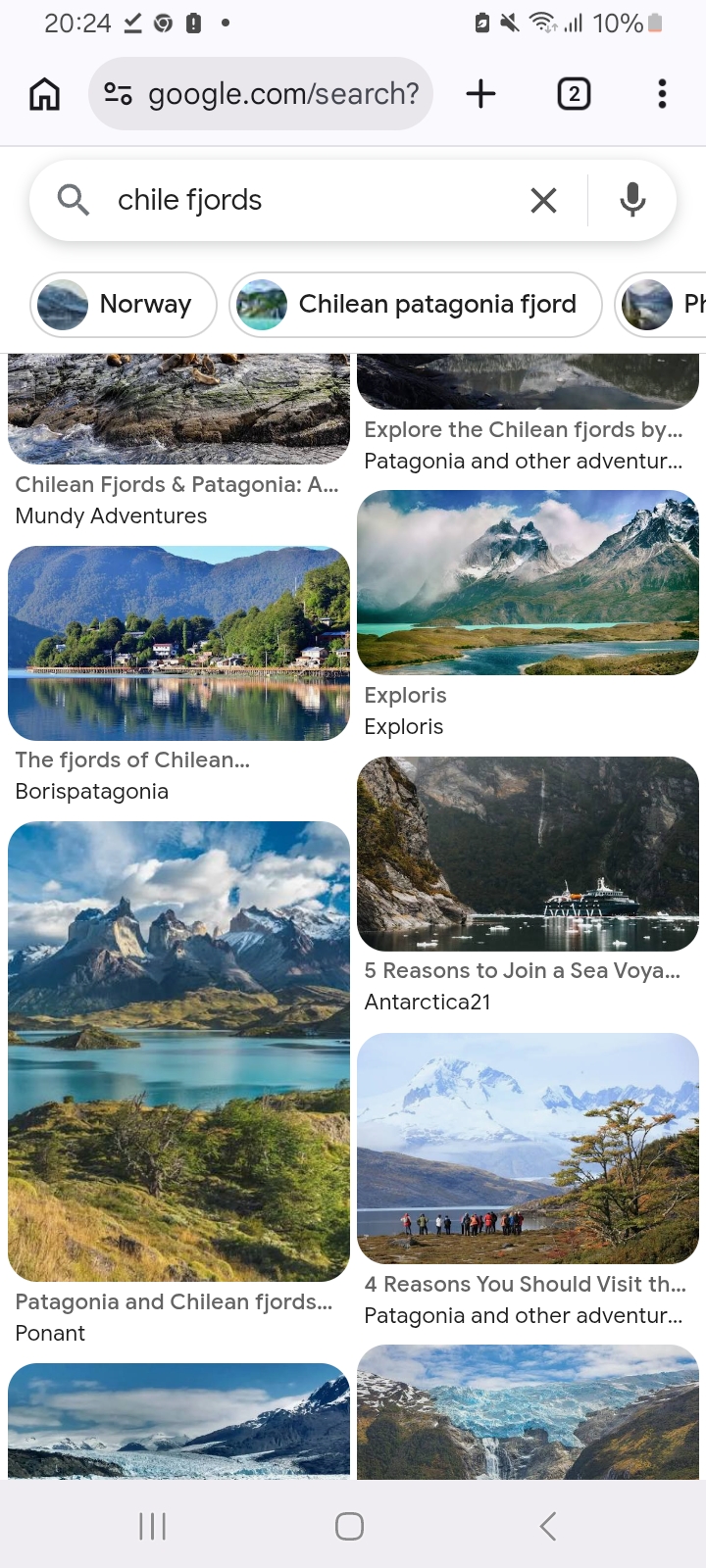Open a new browser tab
Viewport: 706px width, 1568px height.
click(x=480, y=94)
